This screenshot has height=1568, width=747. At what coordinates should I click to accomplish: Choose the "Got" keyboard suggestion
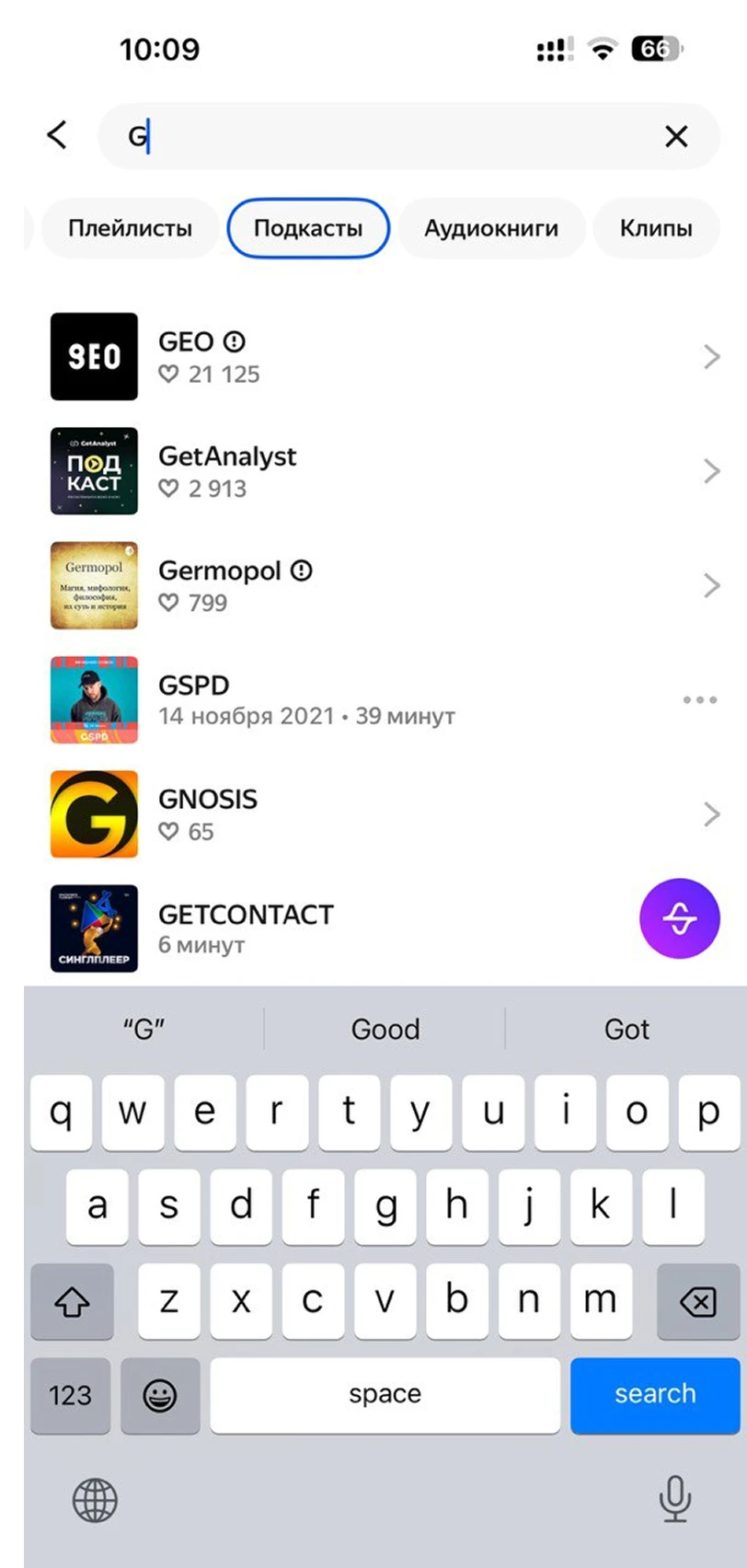tap(626, 1029)
